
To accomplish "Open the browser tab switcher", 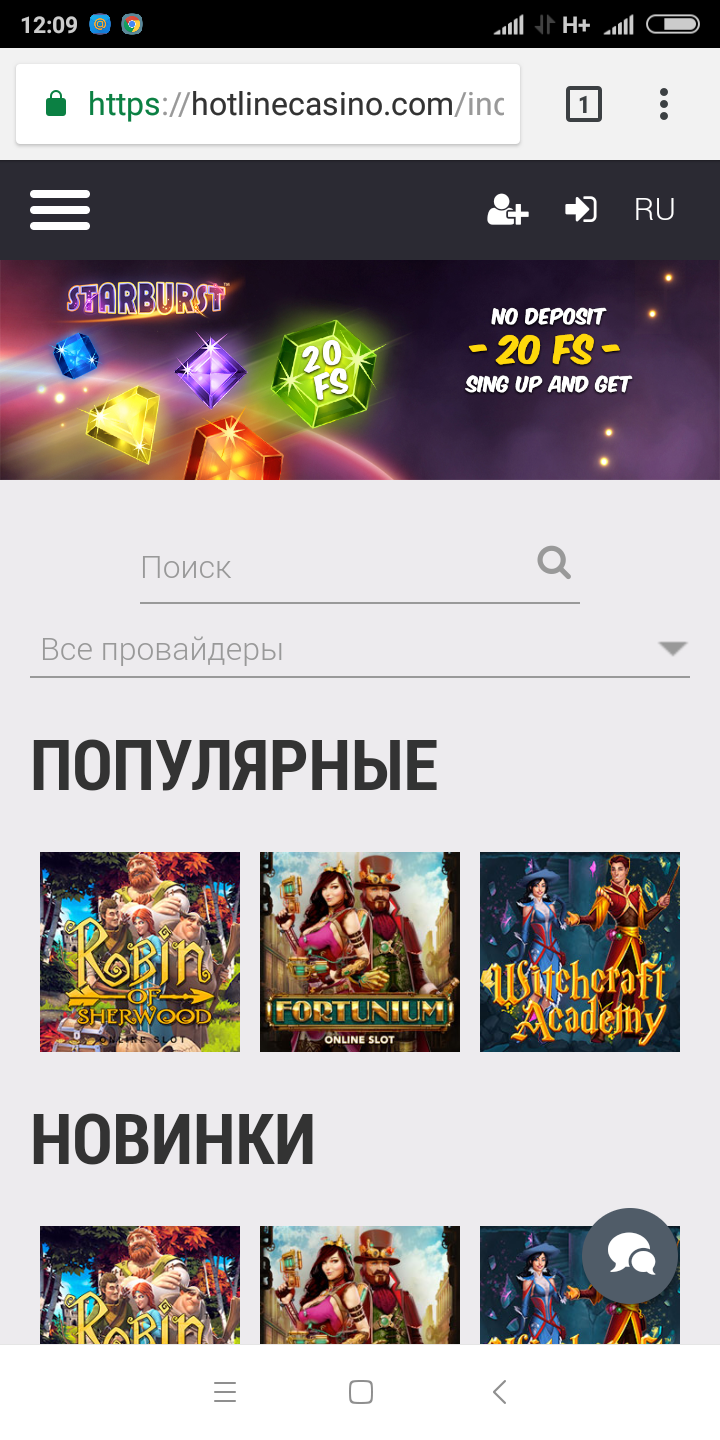I will tap(584, 104).
